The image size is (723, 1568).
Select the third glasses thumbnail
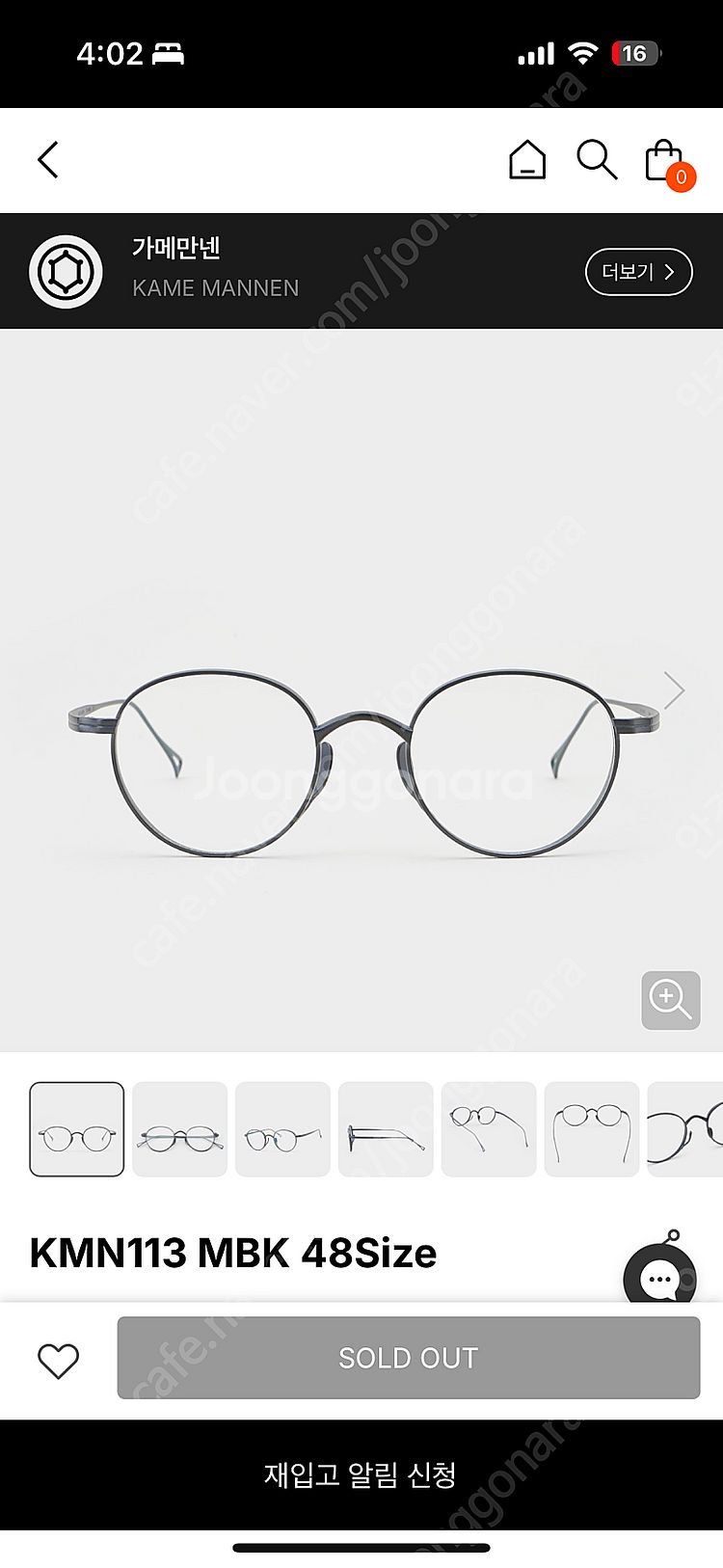coord(283,1129)
